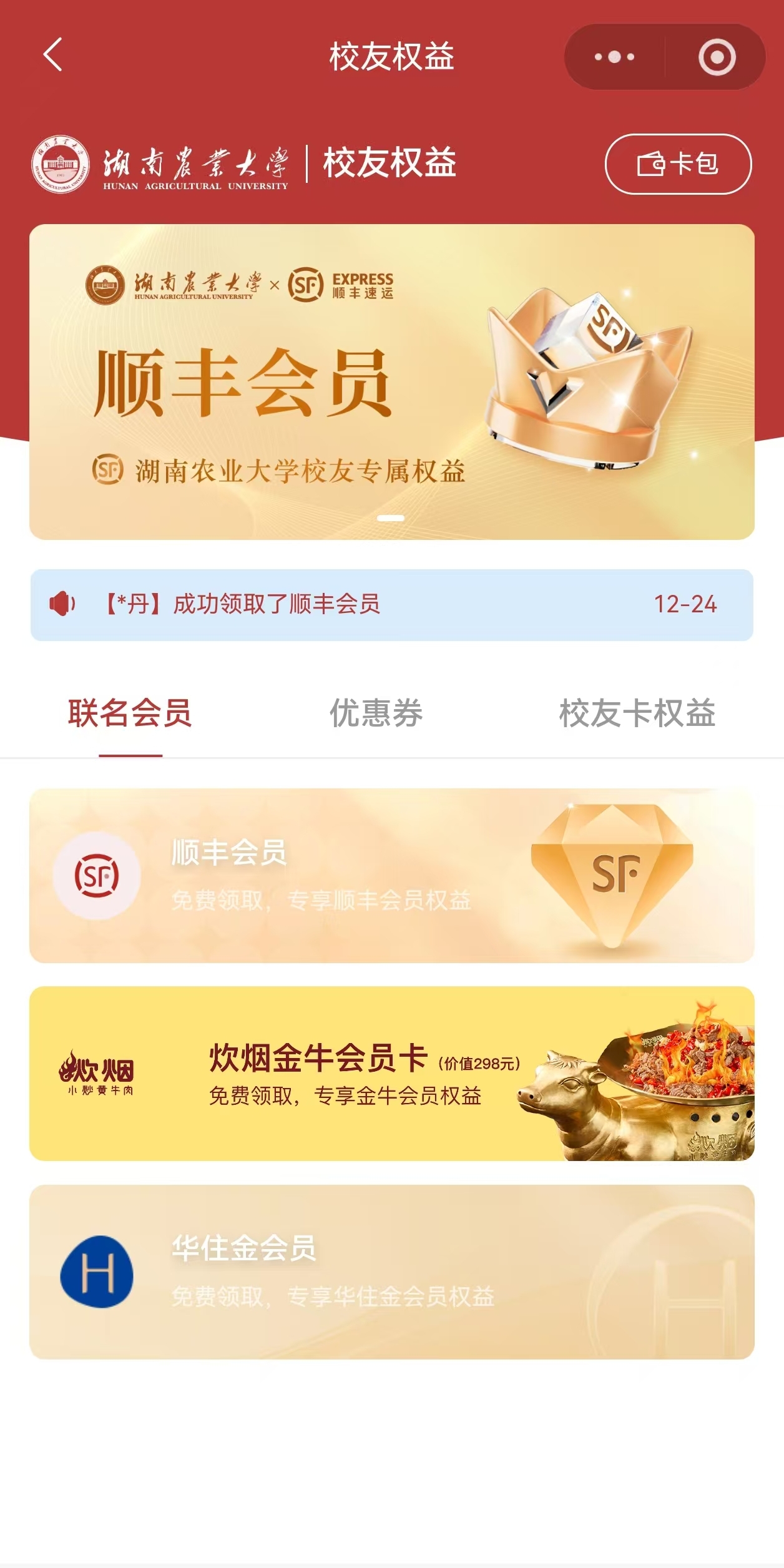Close the mini program with circle button
Image resolution: width=784 pixels, height=1568 pixels.
tap(717, 57)
